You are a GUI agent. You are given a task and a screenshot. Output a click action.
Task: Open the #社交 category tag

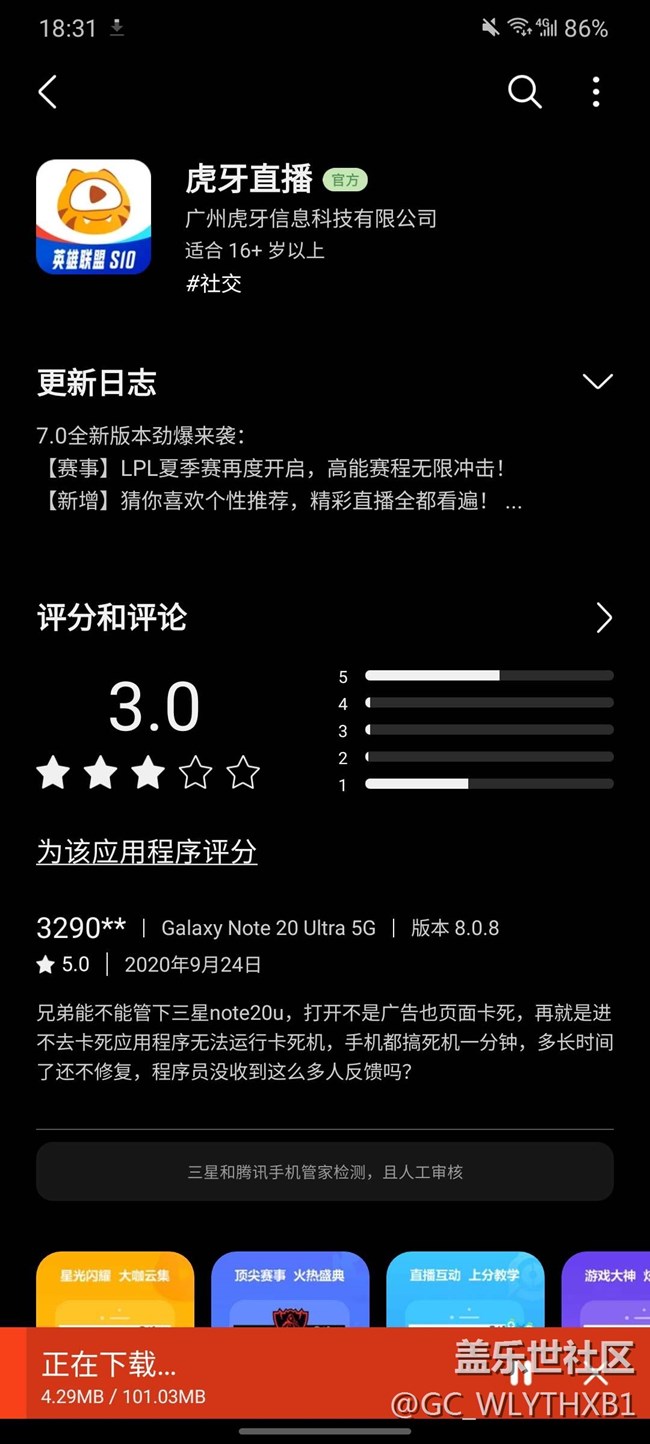tap(214, 284)
